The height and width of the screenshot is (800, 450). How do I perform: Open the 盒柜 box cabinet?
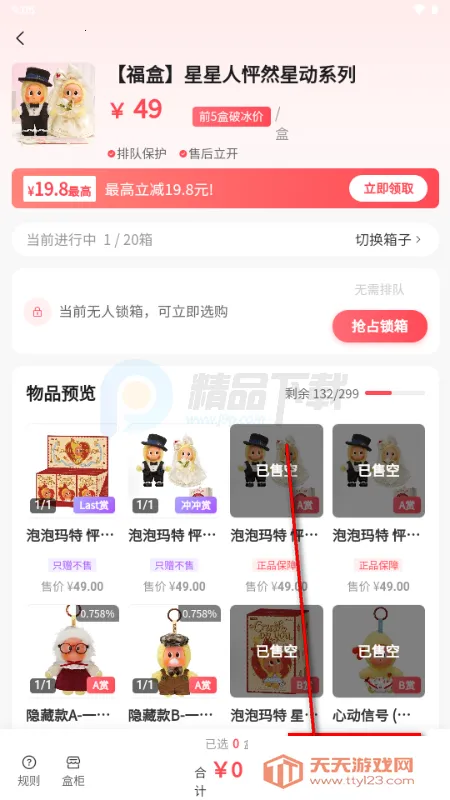point(73,771)
